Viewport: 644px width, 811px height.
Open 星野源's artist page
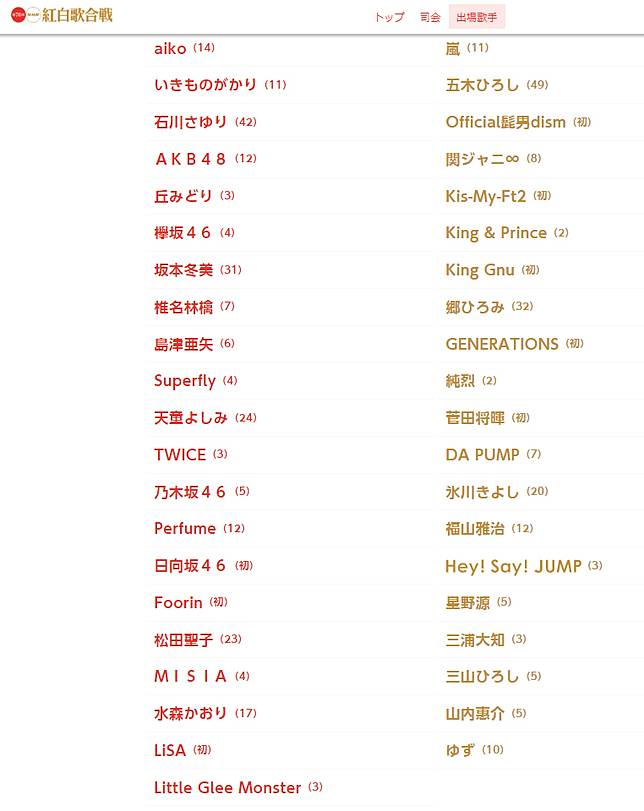pyautogui.click(x=467, y=602)
